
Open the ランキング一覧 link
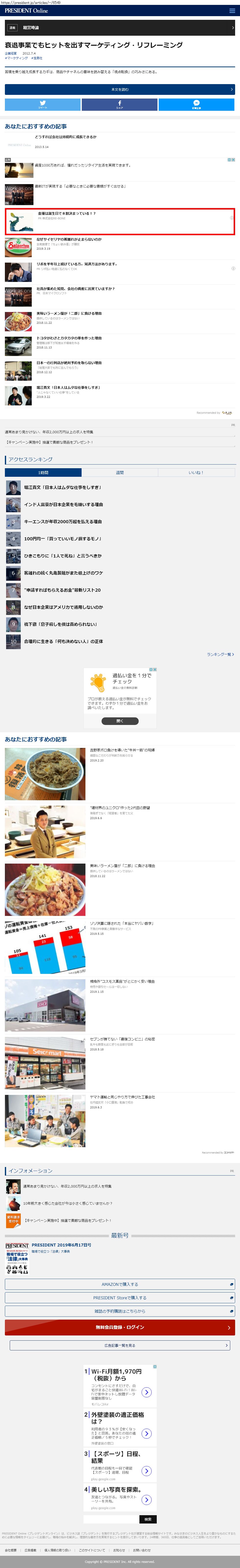[220, 654]
